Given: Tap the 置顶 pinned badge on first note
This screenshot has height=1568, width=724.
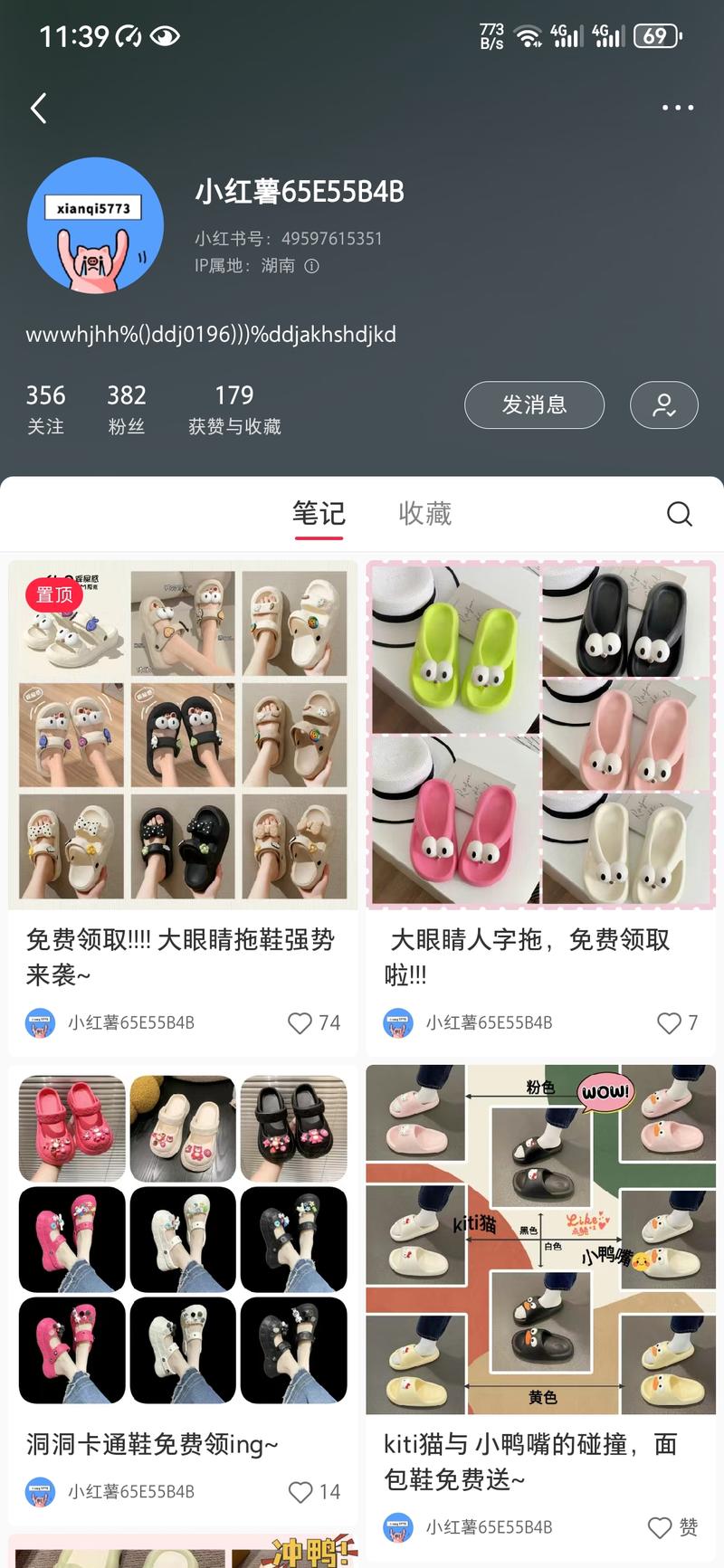Looking at the screenshot, I should tap(53, 595).
